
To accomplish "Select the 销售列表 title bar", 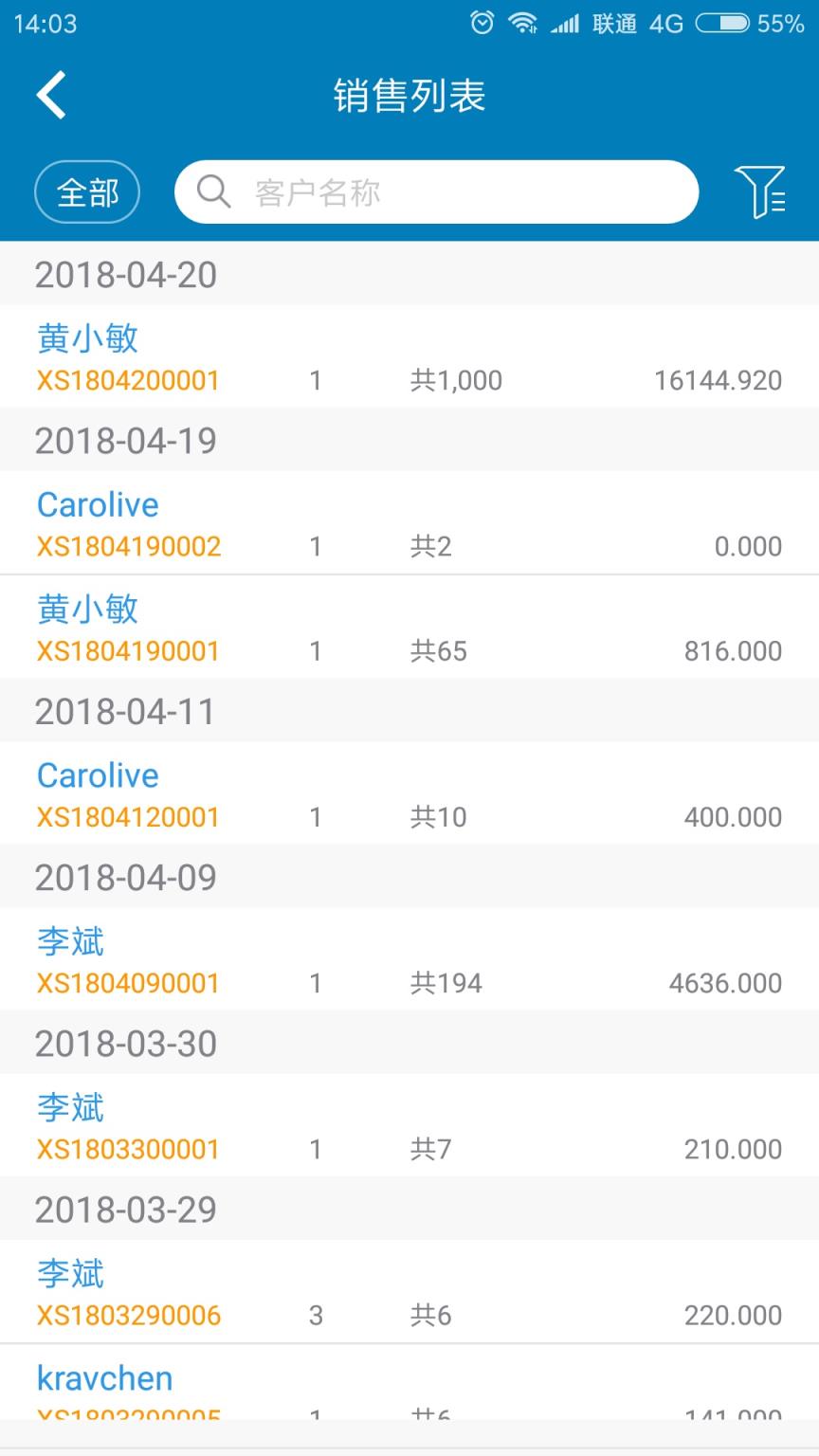I will pos(409,94).
